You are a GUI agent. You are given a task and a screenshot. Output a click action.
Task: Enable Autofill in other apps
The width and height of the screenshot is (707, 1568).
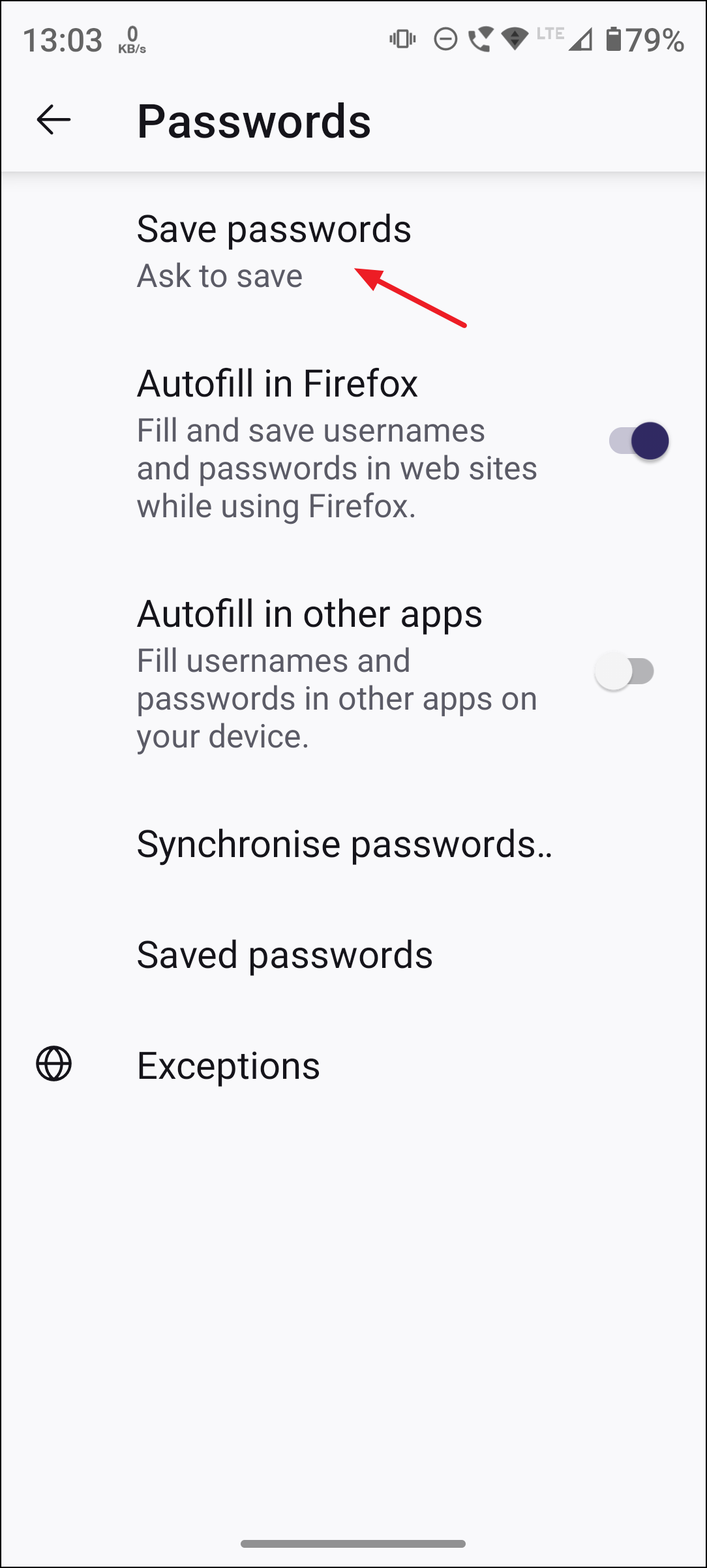click(625, 671)
